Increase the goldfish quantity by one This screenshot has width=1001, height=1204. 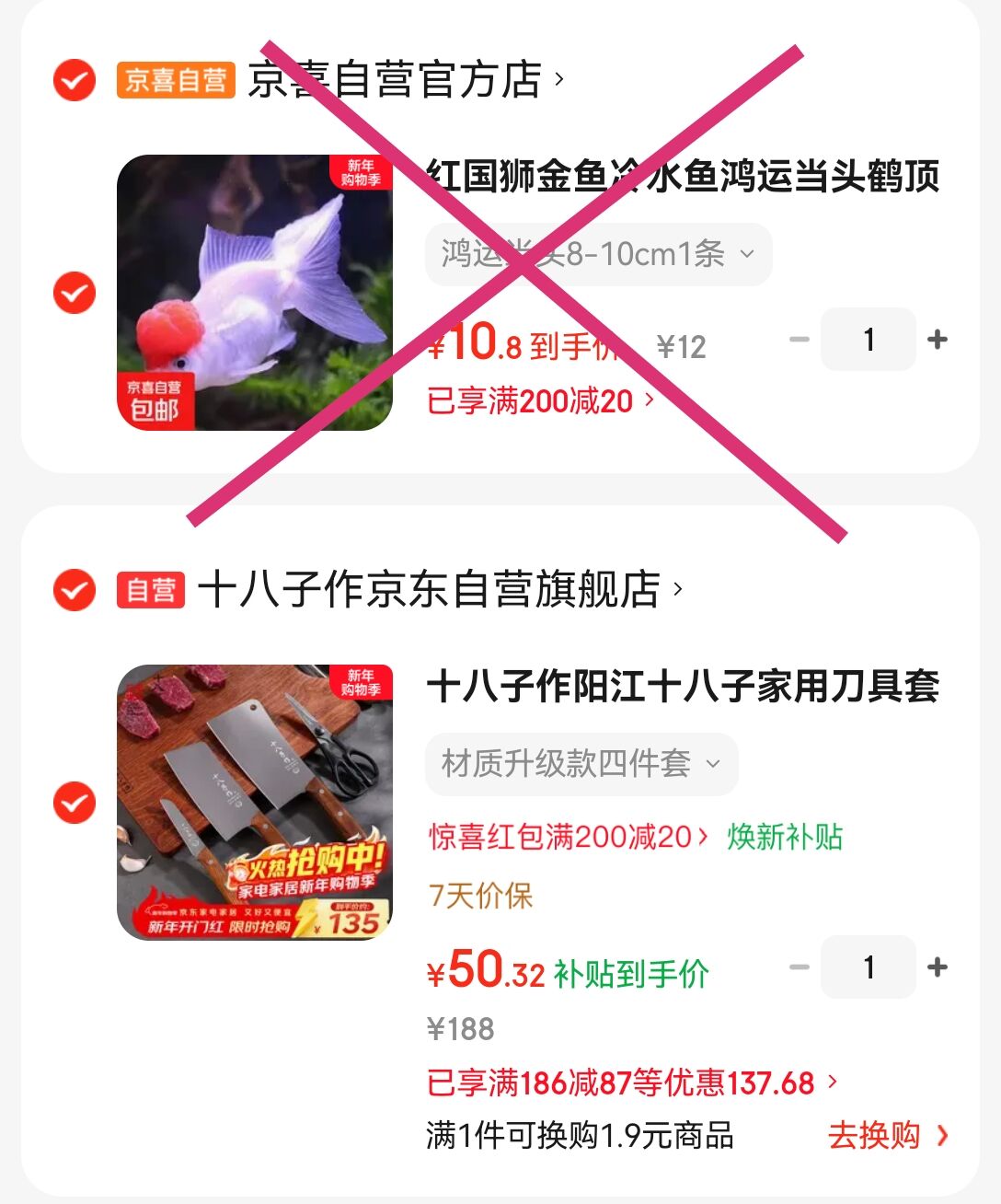(x=938, y=340)
